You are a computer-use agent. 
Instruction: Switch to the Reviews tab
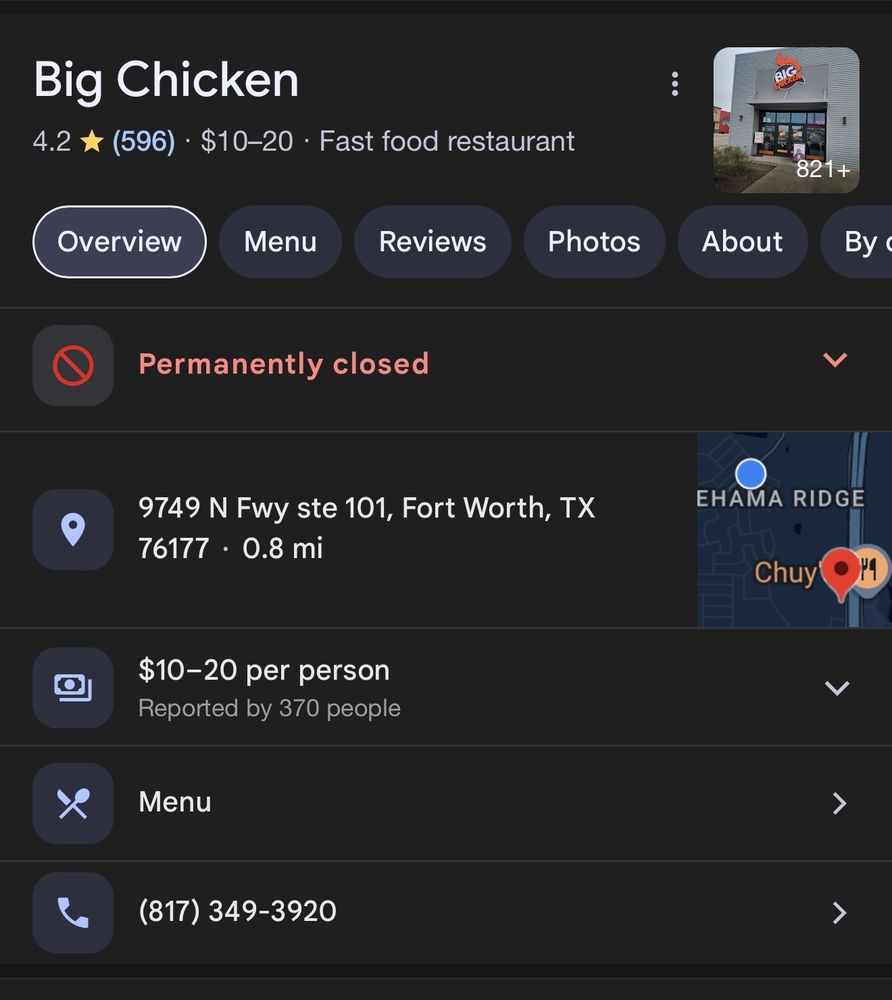432,242
